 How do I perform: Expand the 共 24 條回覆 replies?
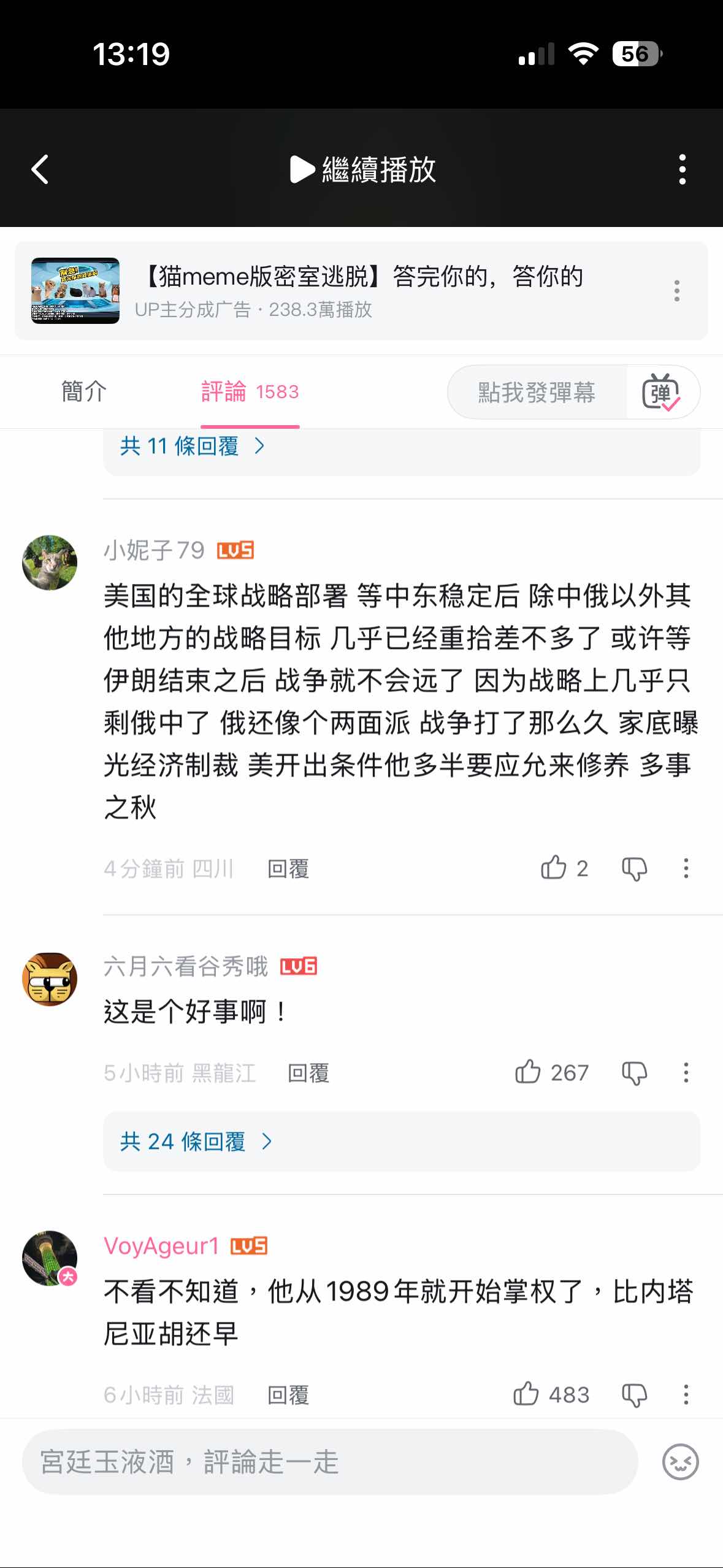pyautogui.click(x=195, y=1142)
